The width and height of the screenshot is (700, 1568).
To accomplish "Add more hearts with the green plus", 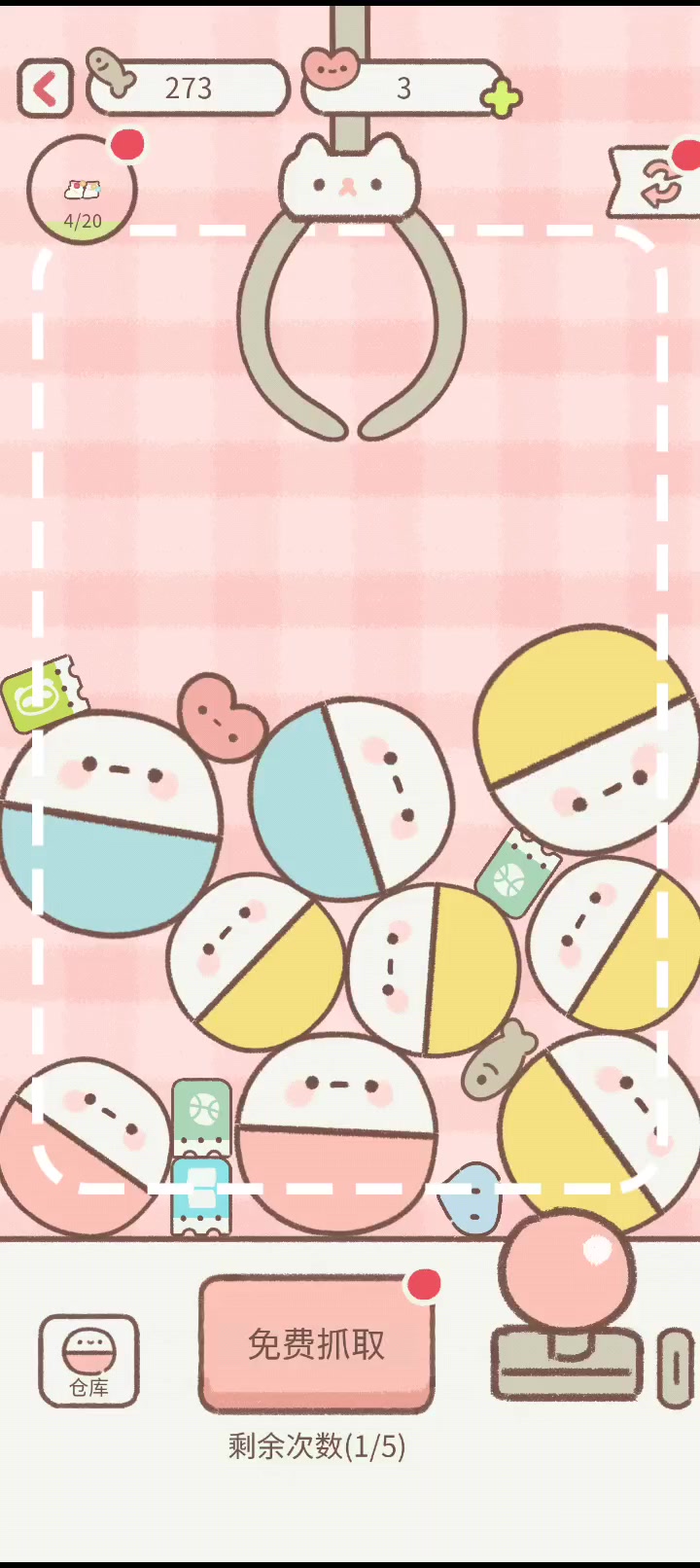I will point(502,98).
